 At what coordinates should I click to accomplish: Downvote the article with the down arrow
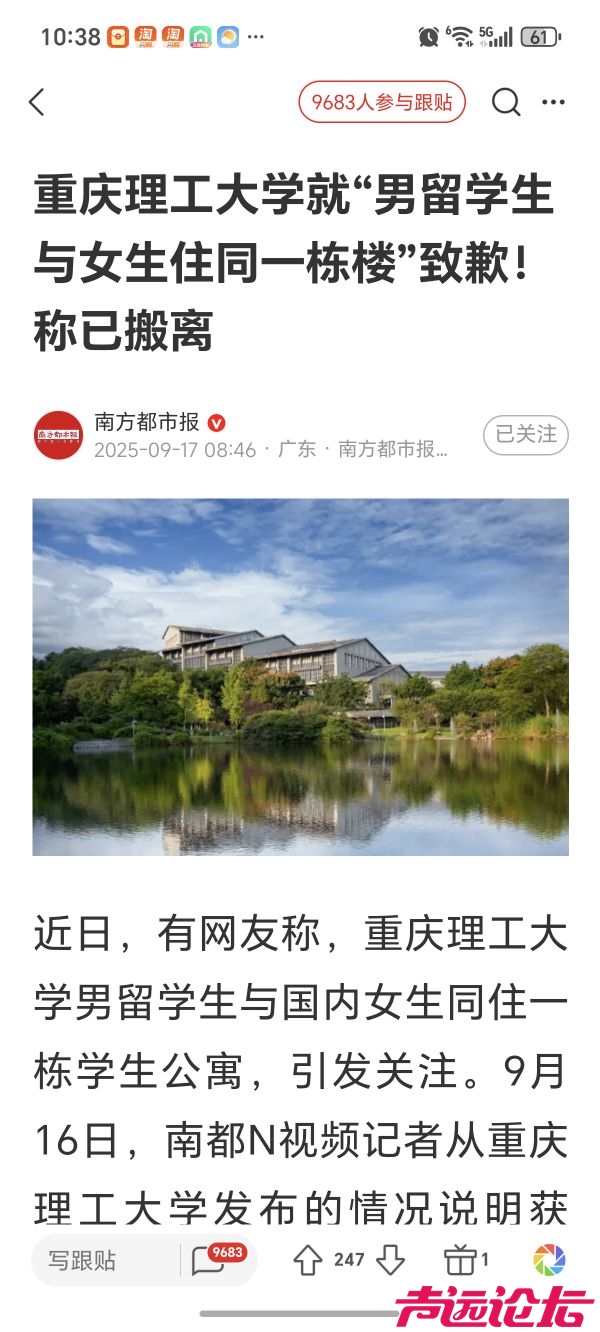tap(390, 1260)
